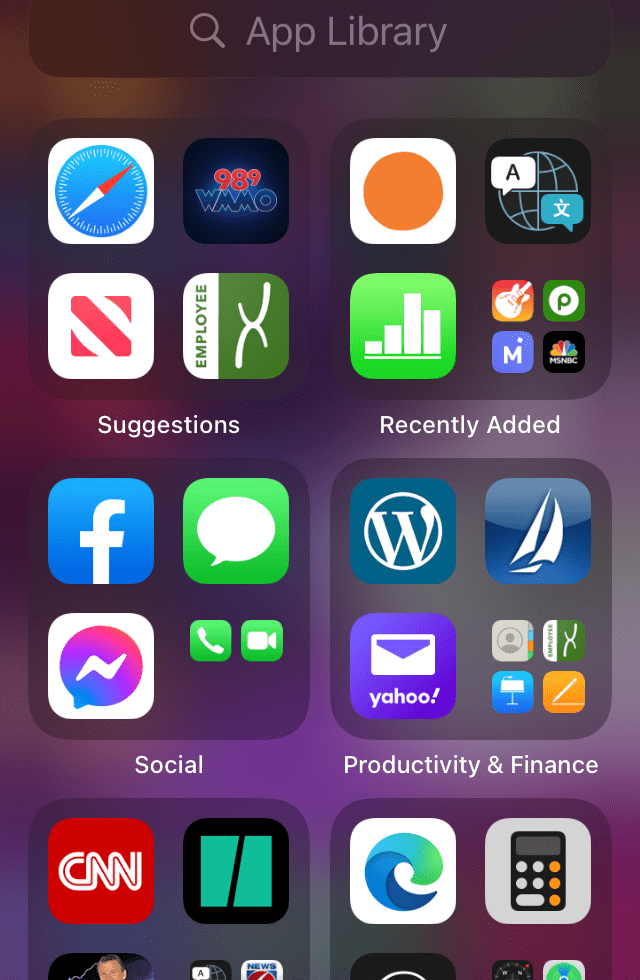This screenshot has height=980, width=640.
Task: Launch the Employee app in Suggestions
Action: (x=236, y=326)
